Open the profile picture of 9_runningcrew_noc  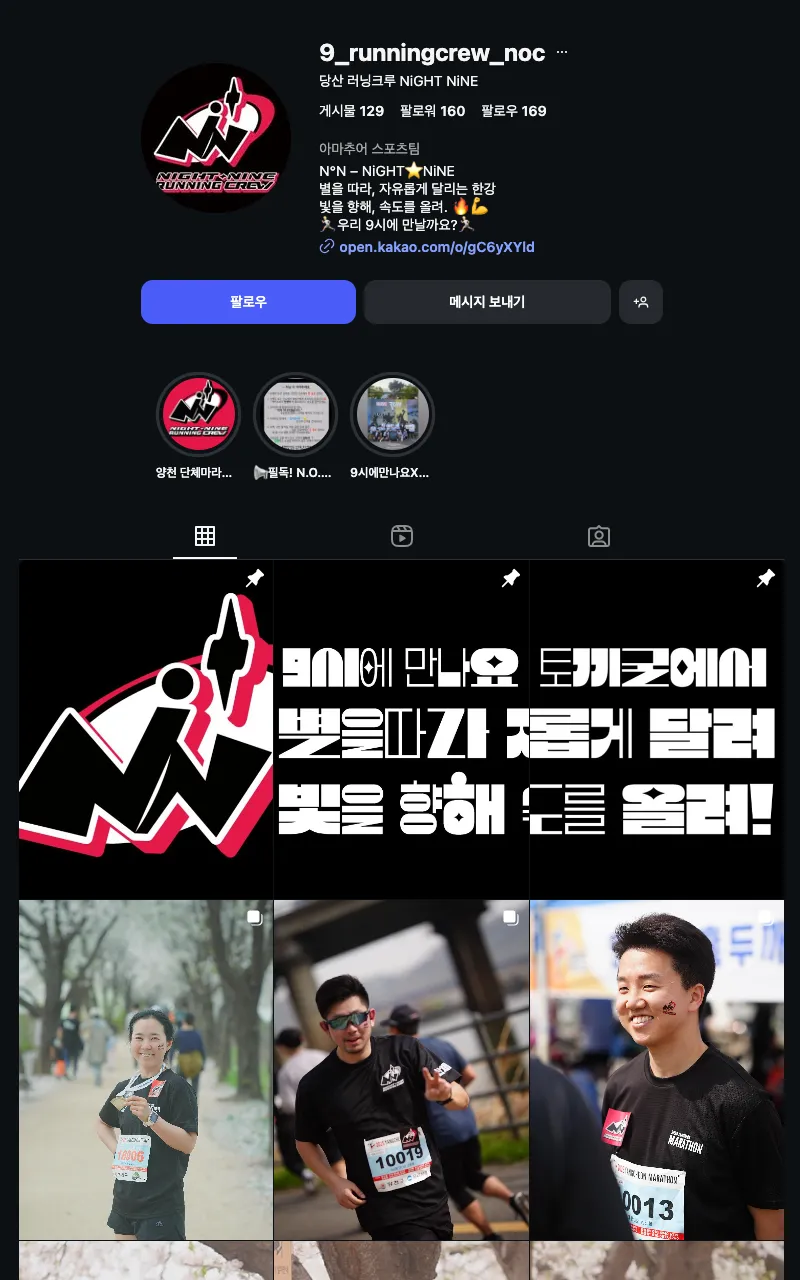click(x=216, y=138)
